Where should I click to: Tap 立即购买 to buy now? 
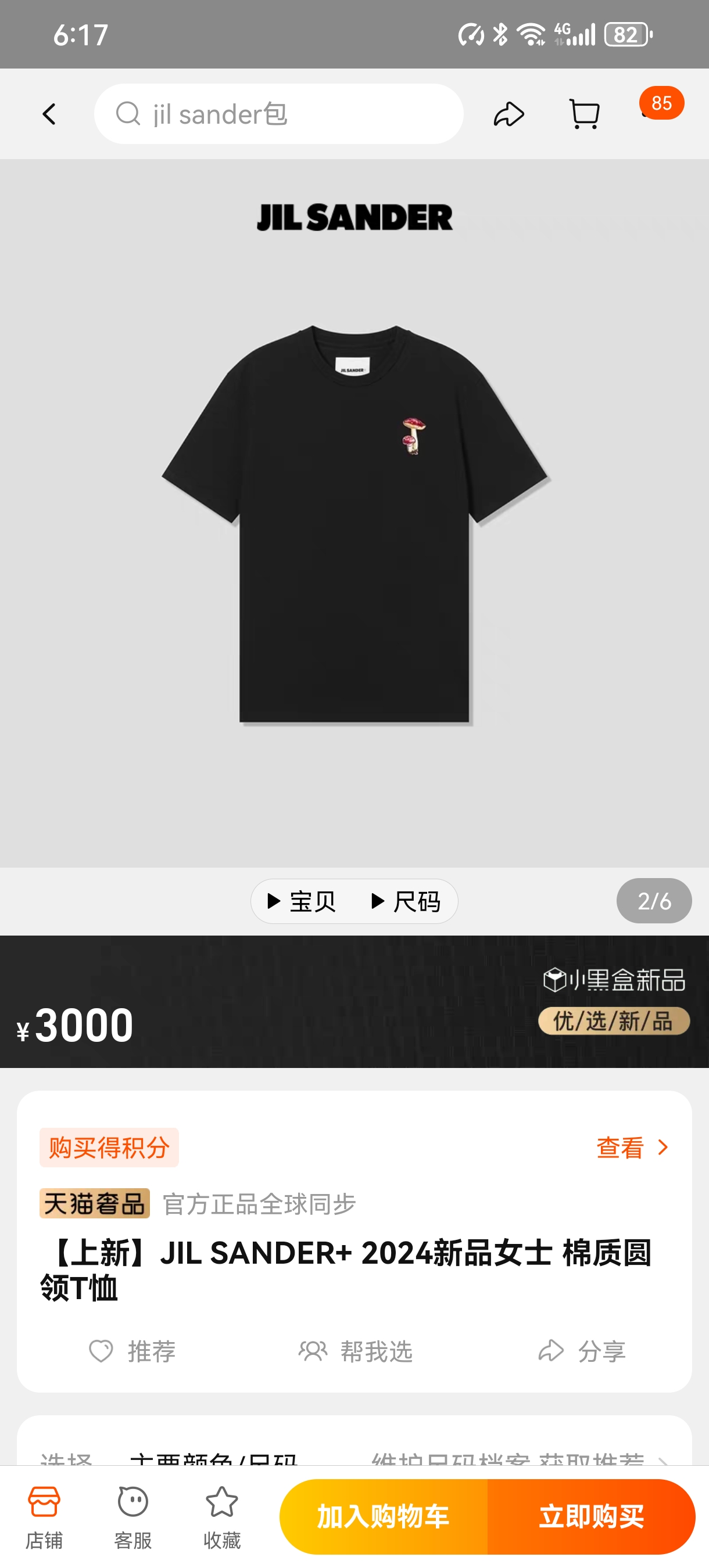pos(591,1516)
